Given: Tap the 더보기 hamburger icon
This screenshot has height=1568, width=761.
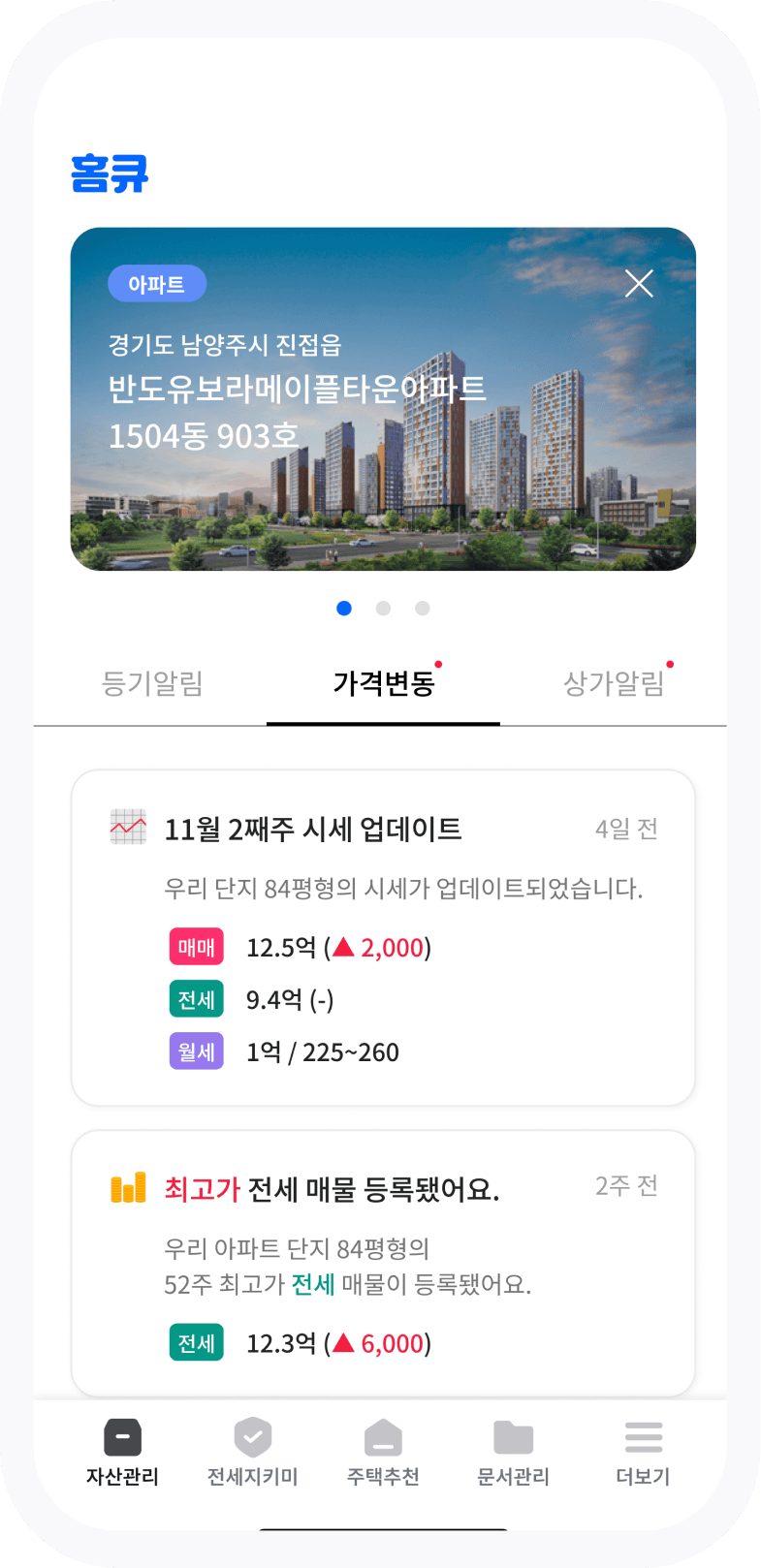Looking at the screenshot, I should pyautogui.click(x=643, y=1437).
